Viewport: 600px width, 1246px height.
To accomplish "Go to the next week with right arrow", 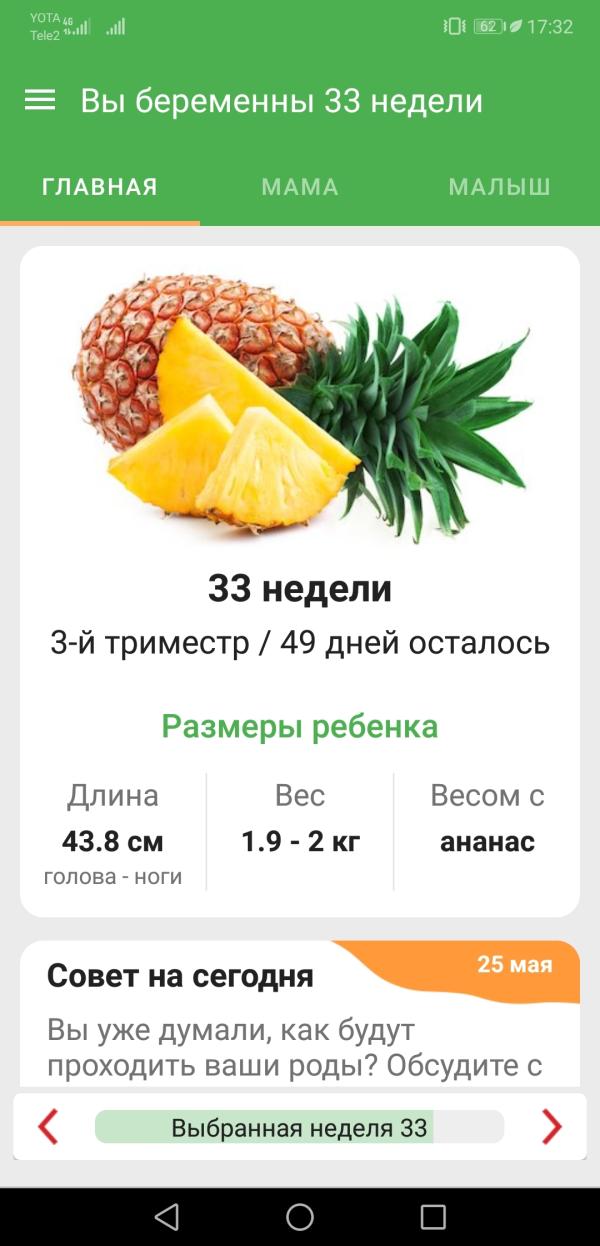I will pyautogui.click(x=551, y=1127).
